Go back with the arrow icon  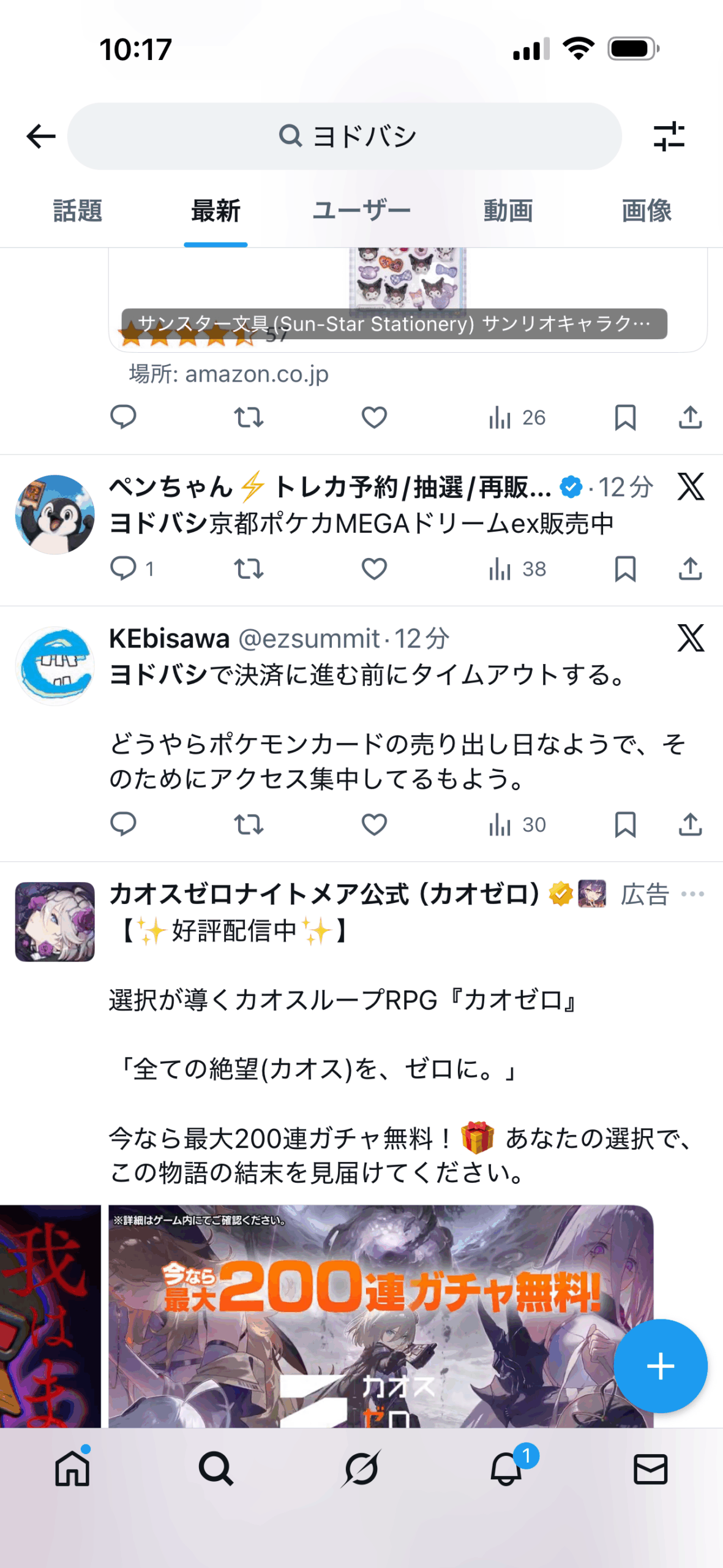click(x=41, y=136)
